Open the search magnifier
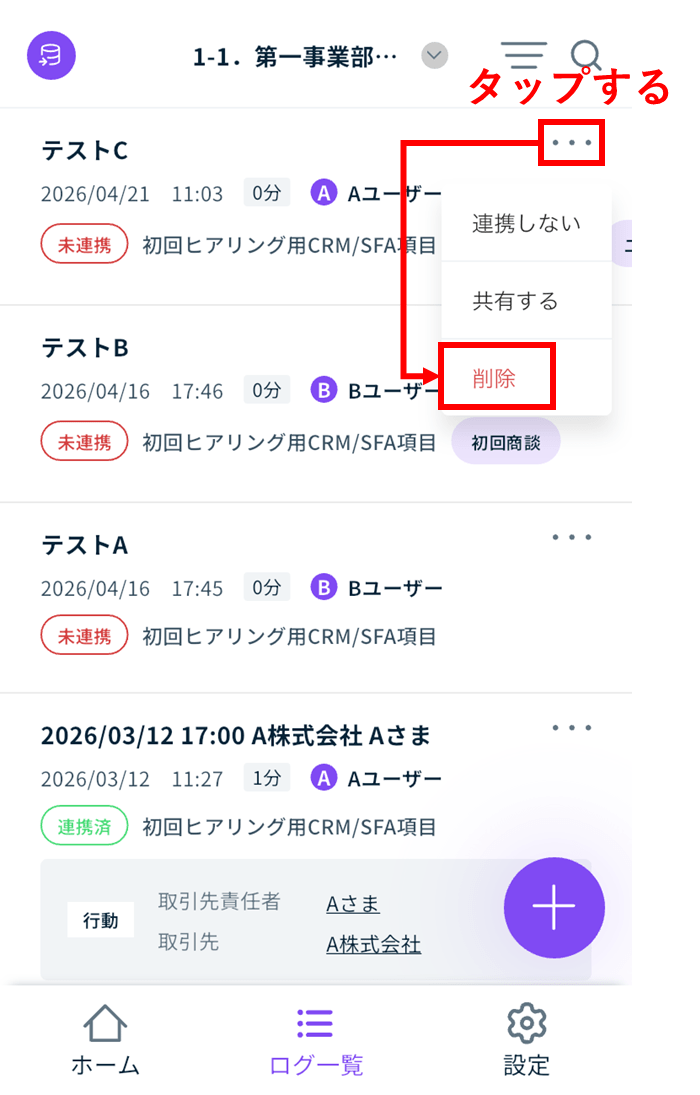Viewport: 700px width, 1095px height. coord(586,57)
